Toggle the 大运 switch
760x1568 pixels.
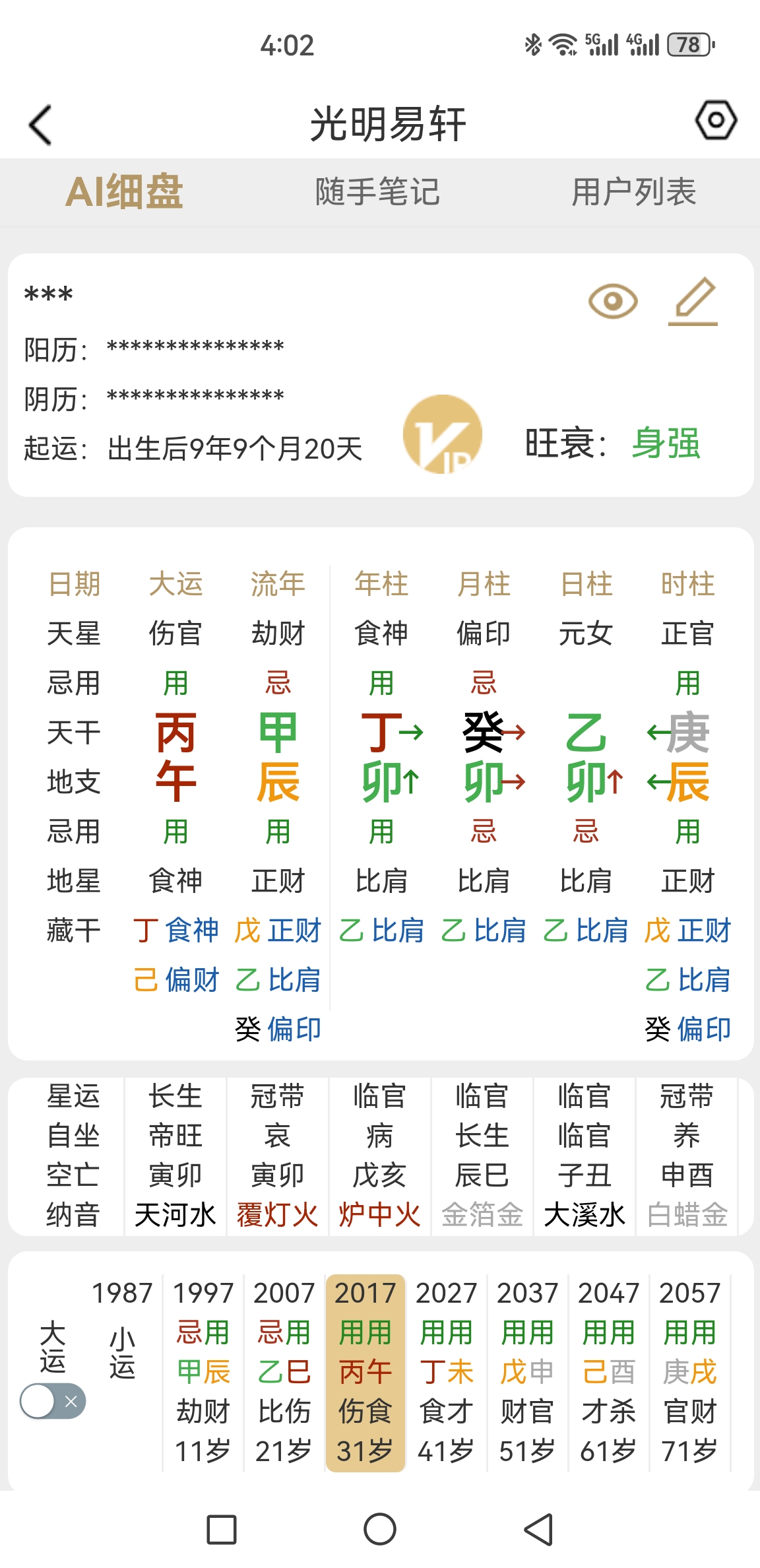53,1401
